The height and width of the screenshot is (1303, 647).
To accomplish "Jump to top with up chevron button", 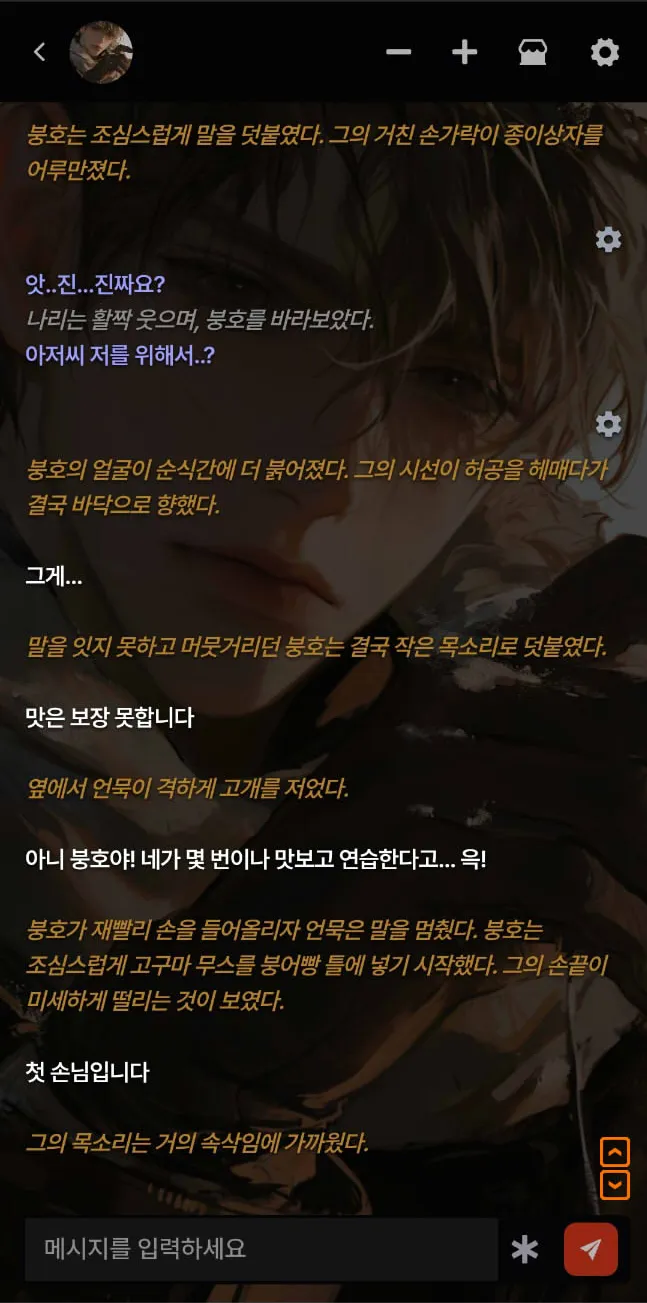I will [x=614, y=1152].
